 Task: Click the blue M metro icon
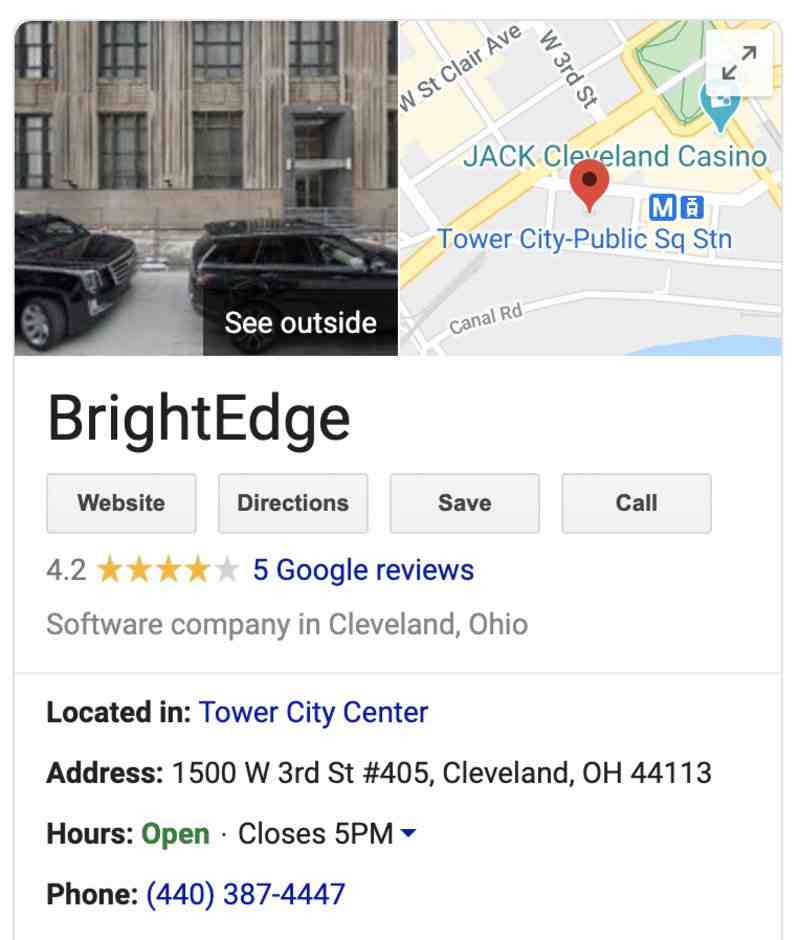(x=661, y=209)
